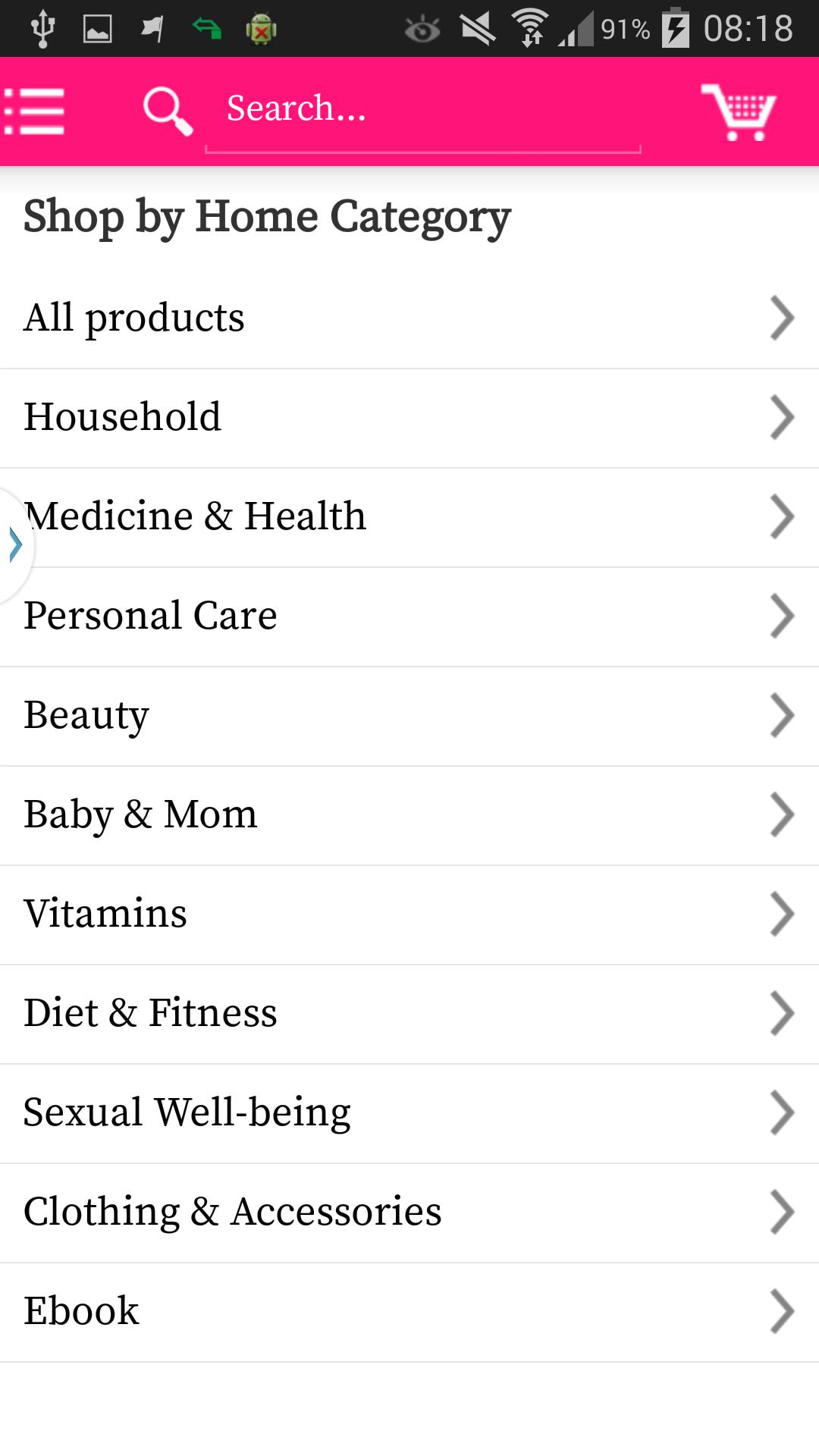Open Sexual Well-being category
The width and height of the screenshot is (819, 1456).
[409, 1112]
